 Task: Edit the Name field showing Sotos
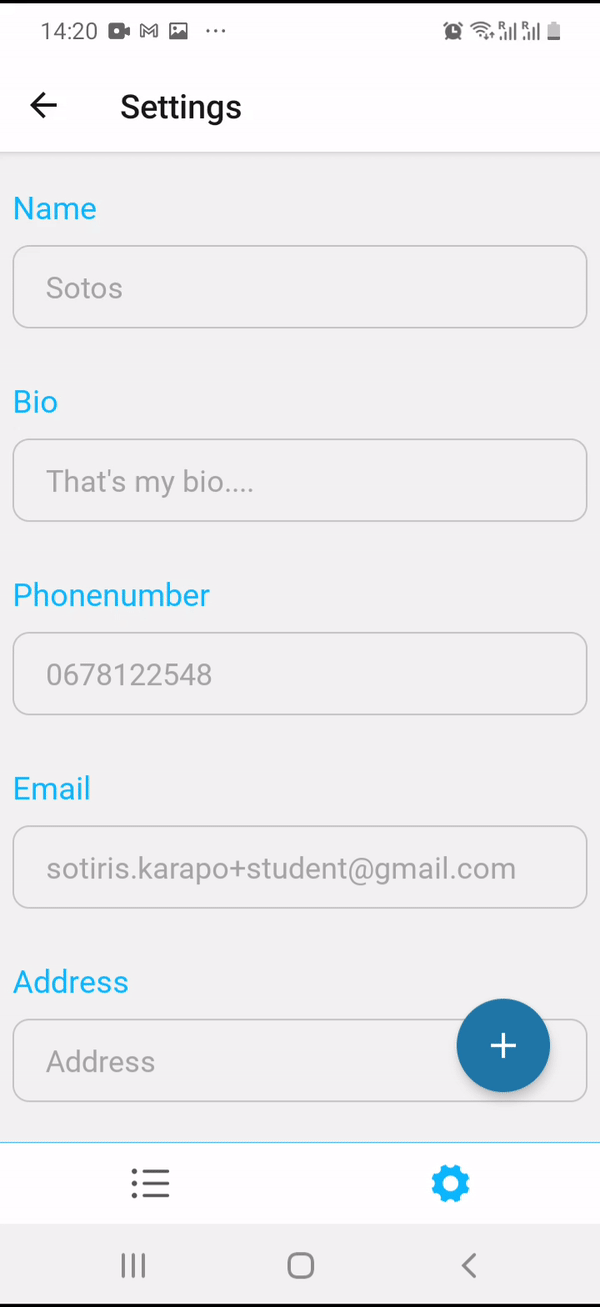[300, 287]
